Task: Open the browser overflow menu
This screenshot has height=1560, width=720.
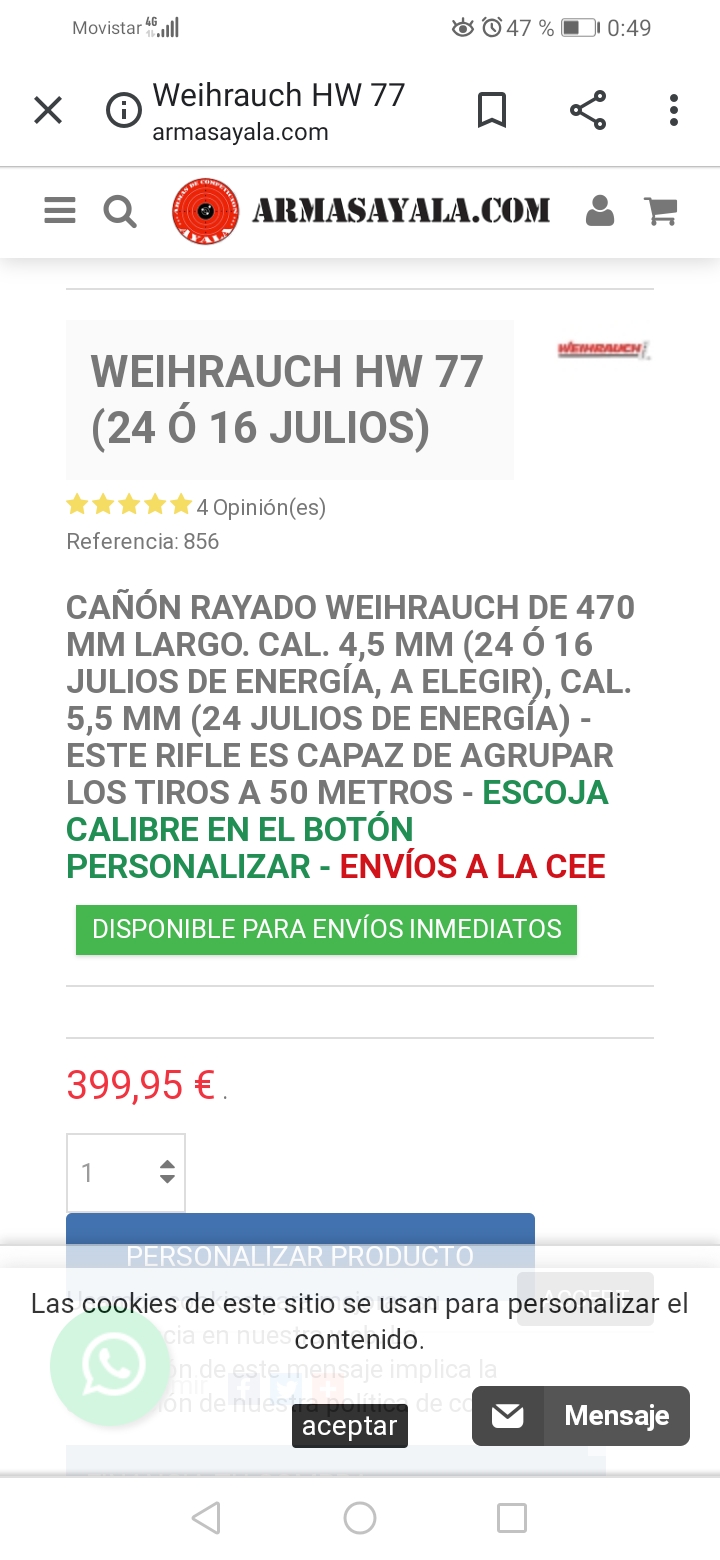Action: coord(674,110)
